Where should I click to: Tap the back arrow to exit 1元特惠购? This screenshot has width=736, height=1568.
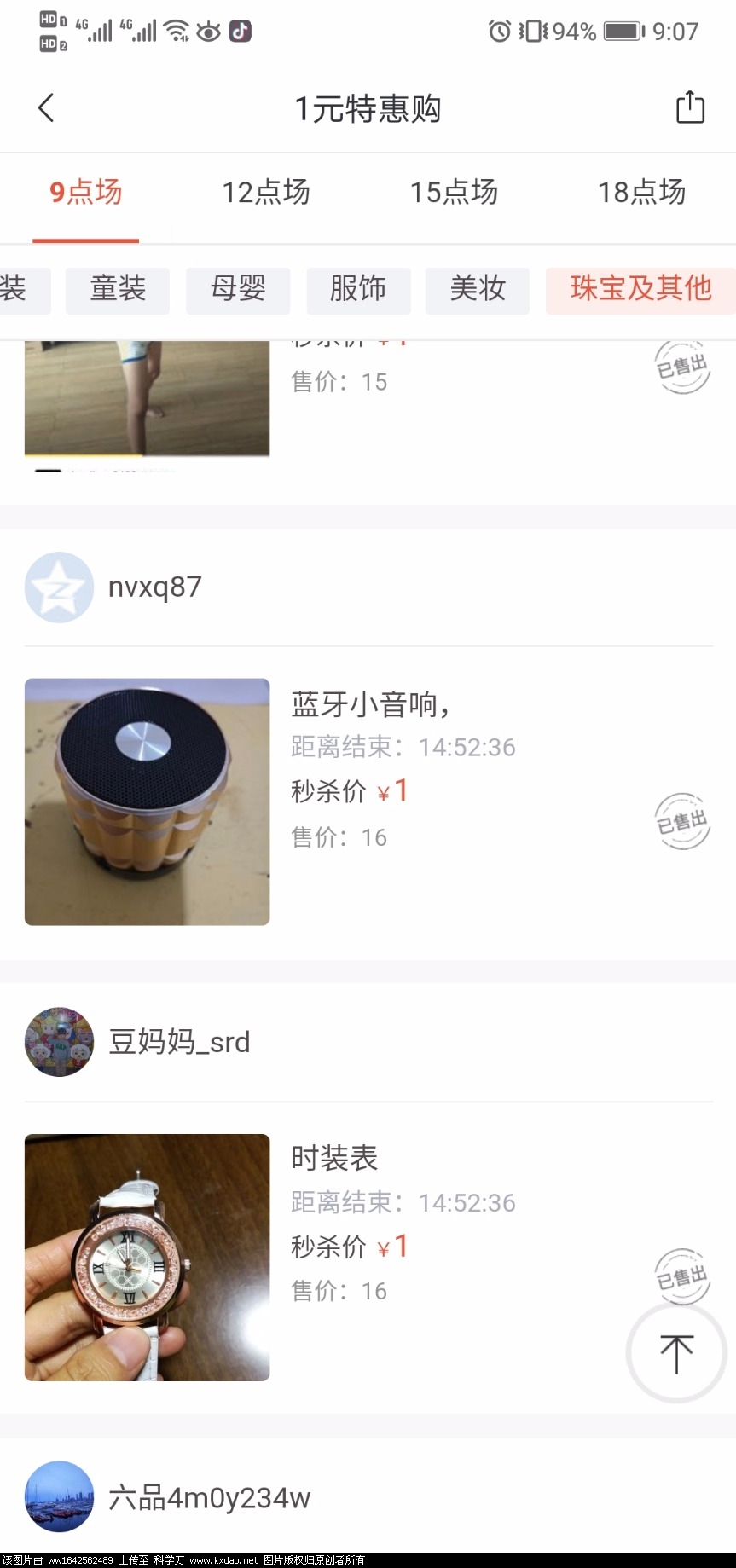(x=45, y=108)
